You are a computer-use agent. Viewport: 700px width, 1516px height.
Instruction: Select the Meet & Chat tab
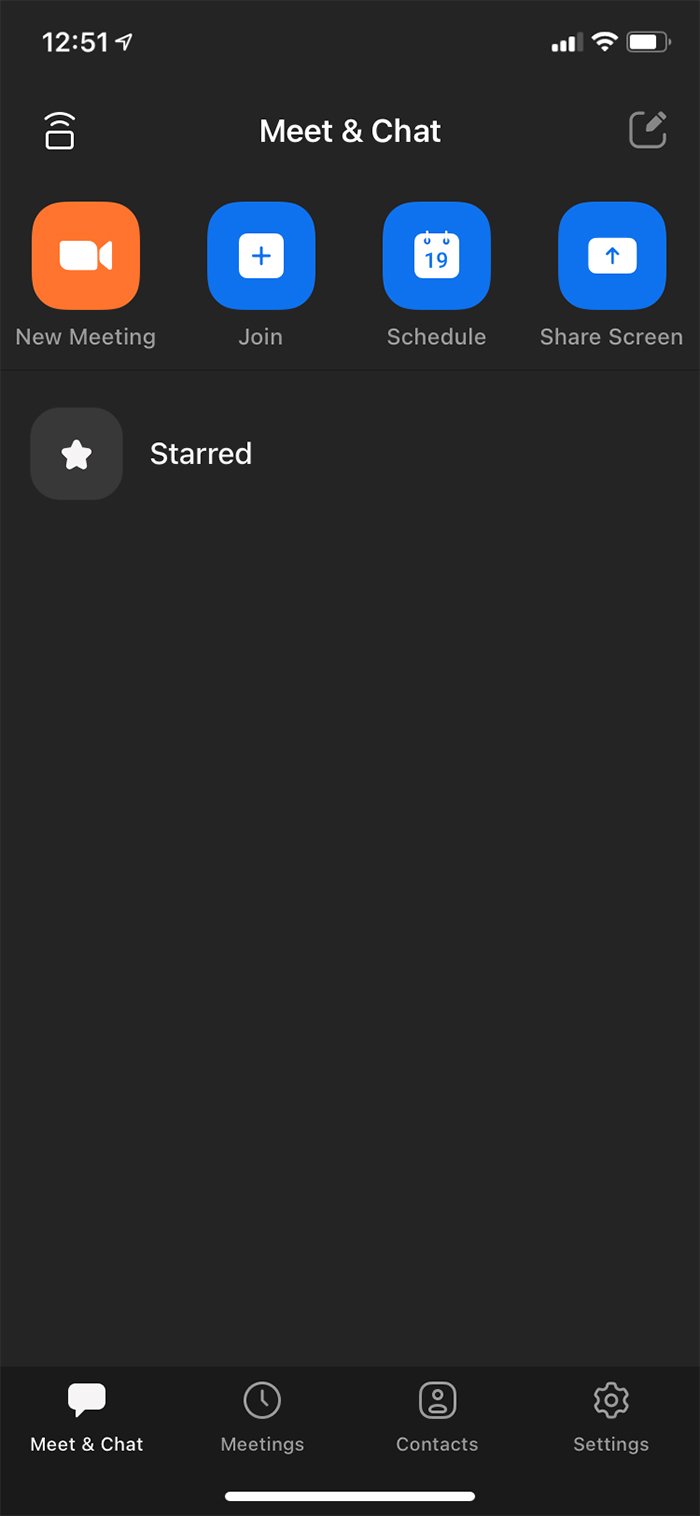(x=87, y=1416)
